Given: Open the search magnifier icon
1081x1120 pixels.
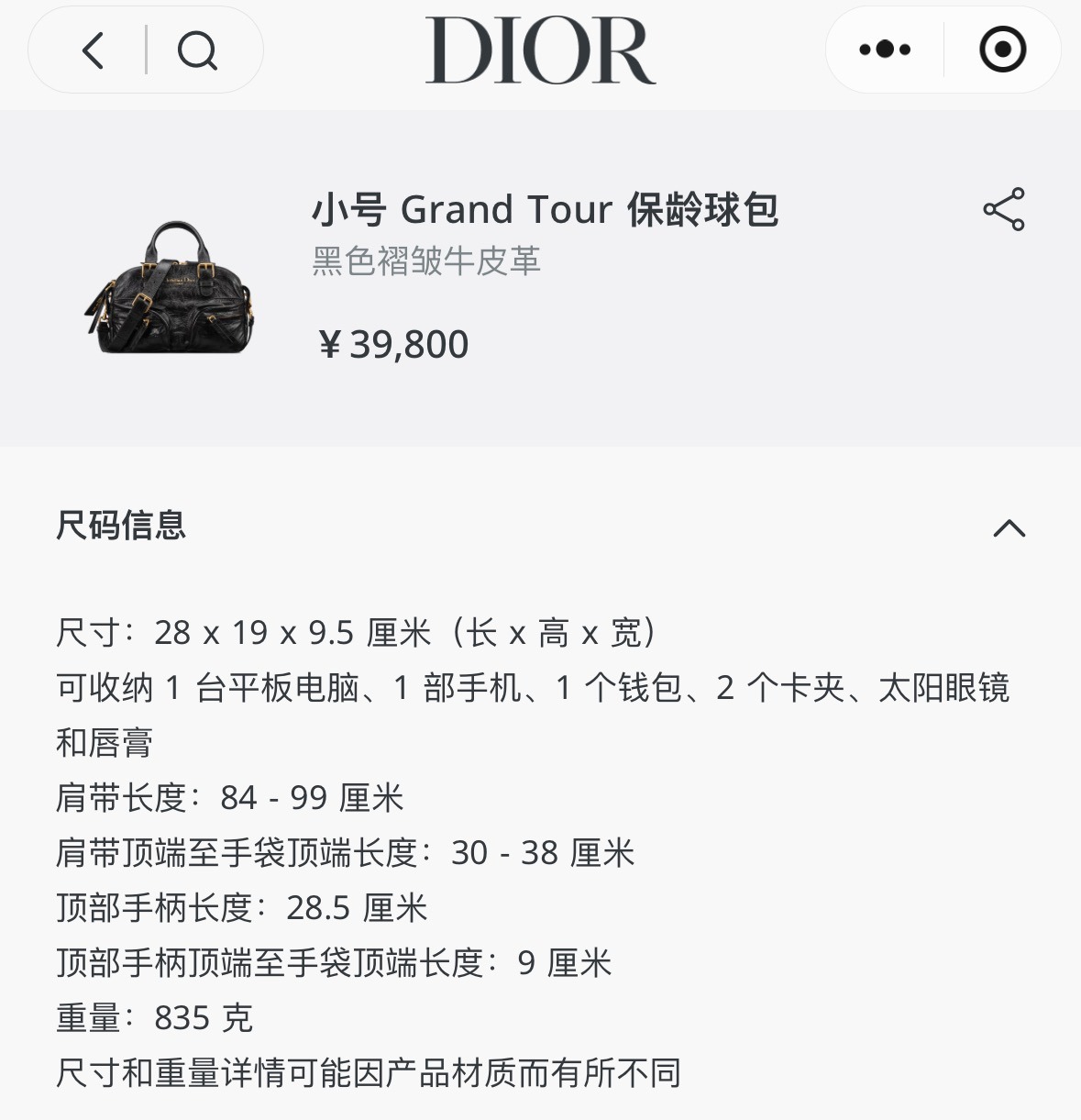Looking at the screenshot, I should (196, 50).
